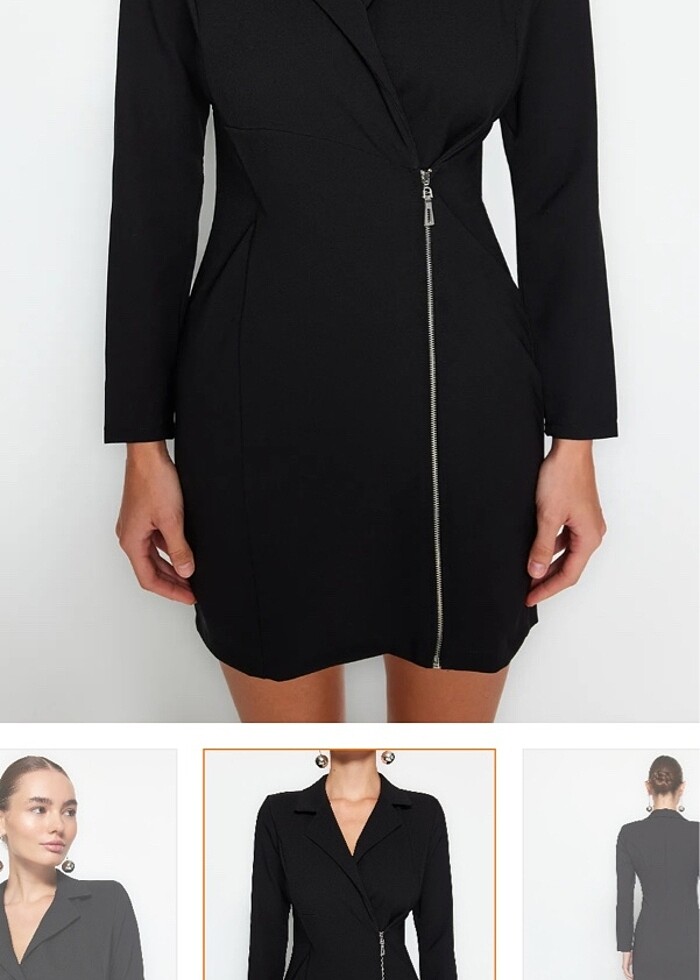
Task: Select the thumbnail showing the model's face
Action: pos(88,865)
